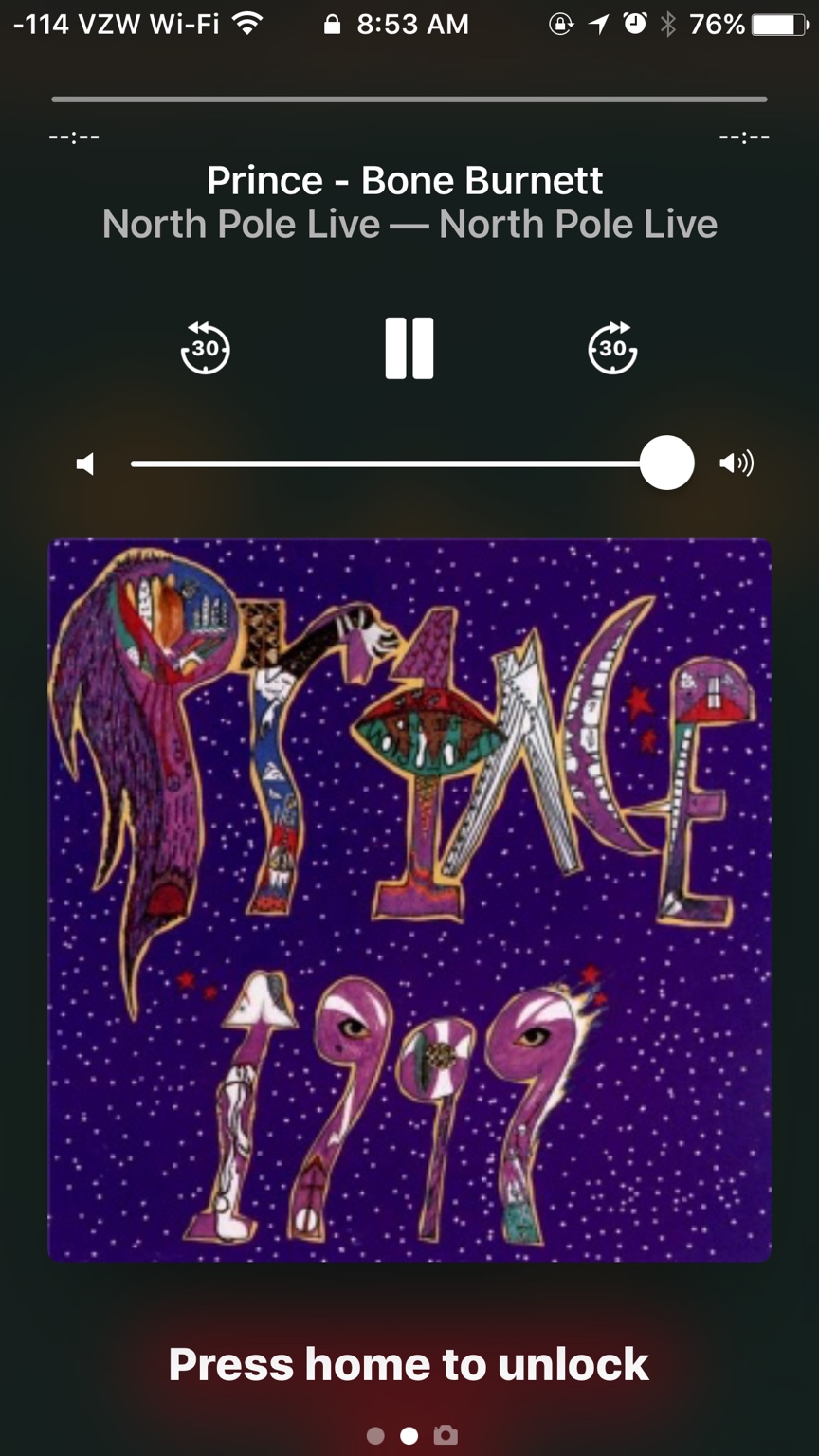Rewind 30 seconds
The image size is (819, 1456).
click(206, 348)
